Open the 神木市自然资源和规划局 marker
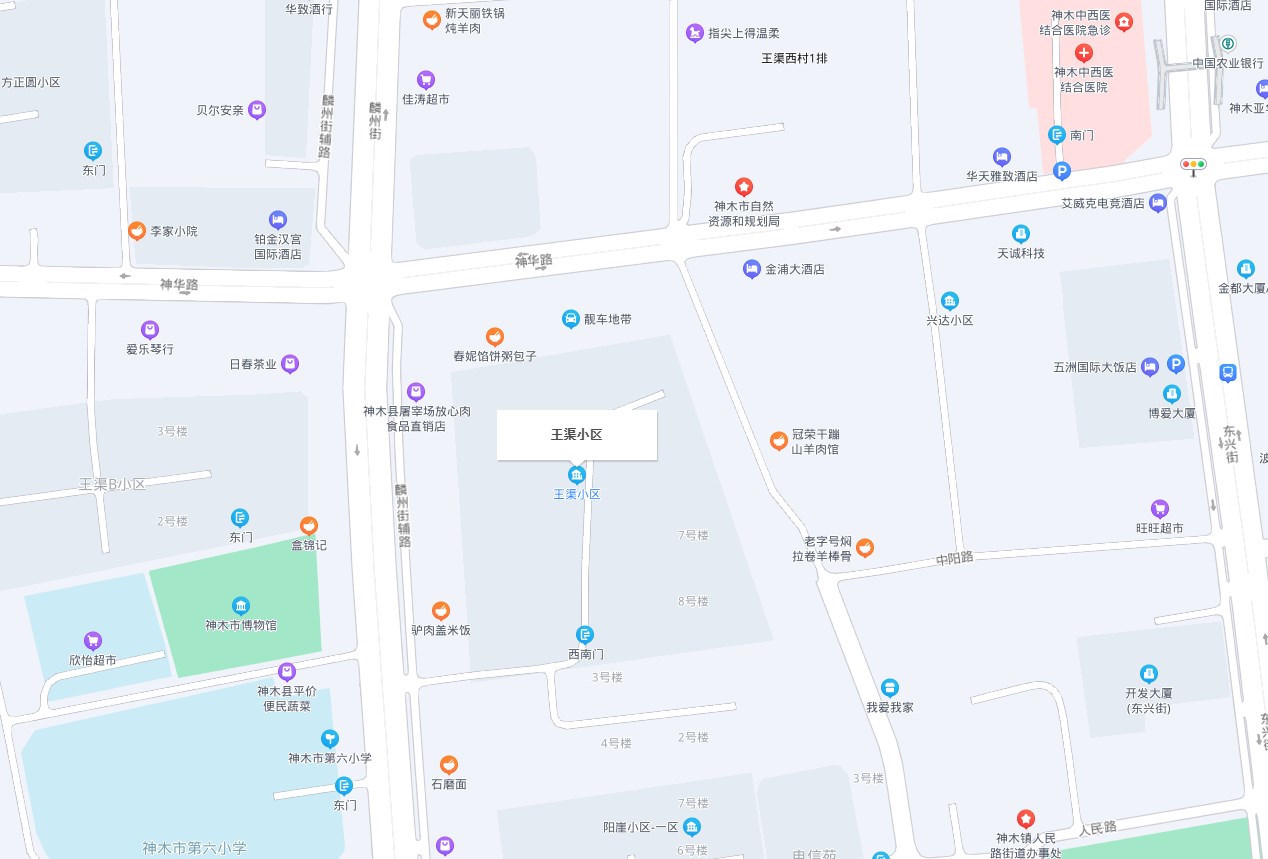 tap(744, 187)
